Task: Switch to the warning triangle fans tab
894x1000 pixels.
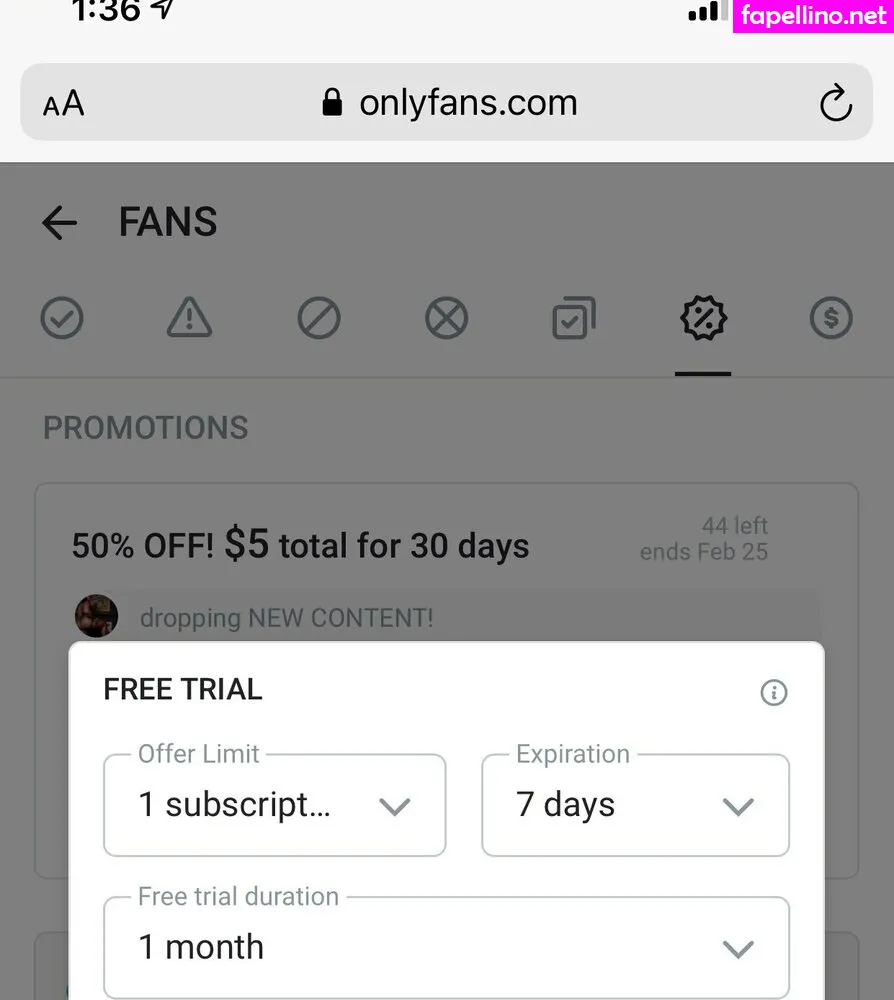Action: [x=189, y=319]
